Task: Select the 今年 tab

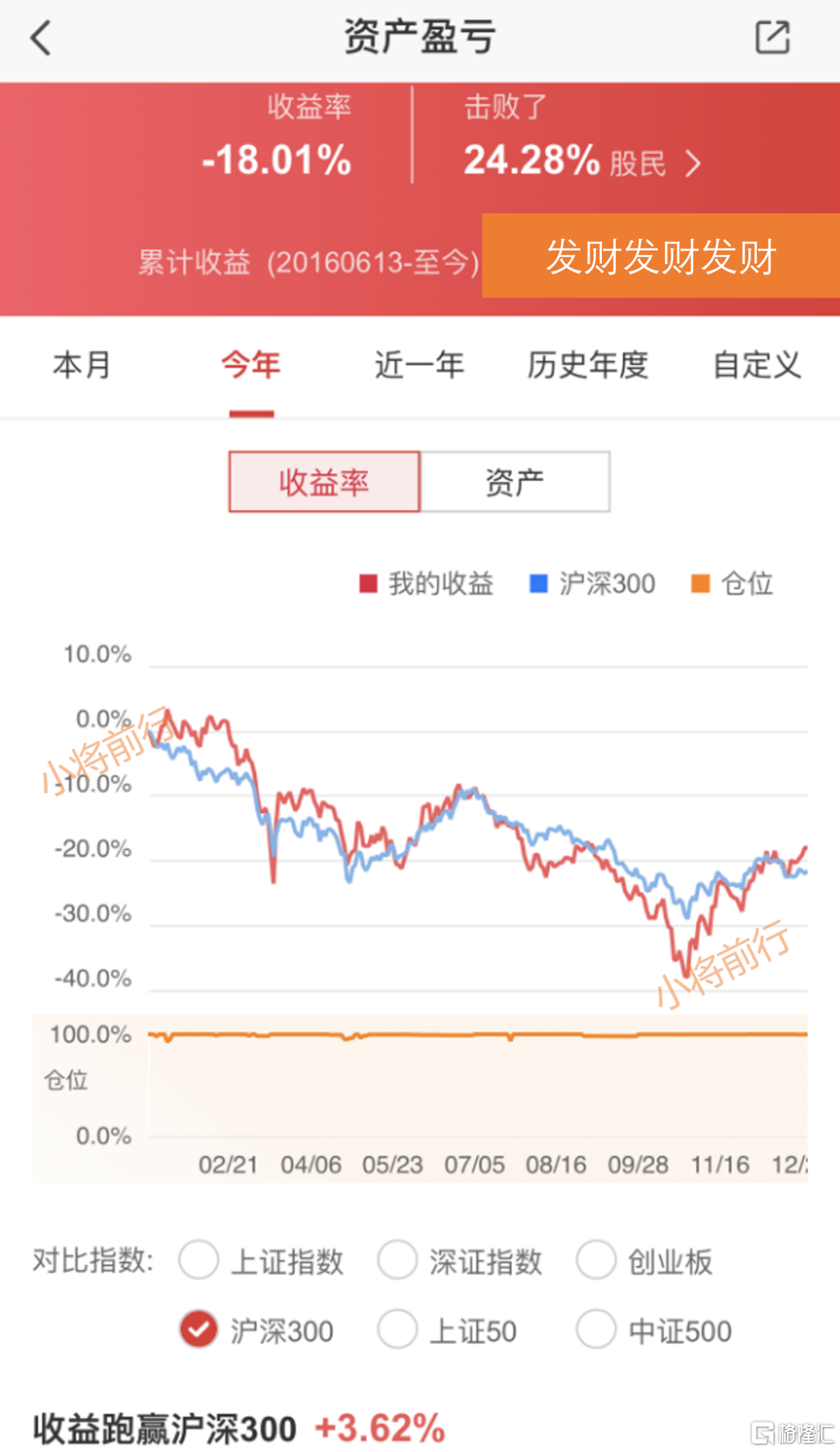Action: point(250,365)
